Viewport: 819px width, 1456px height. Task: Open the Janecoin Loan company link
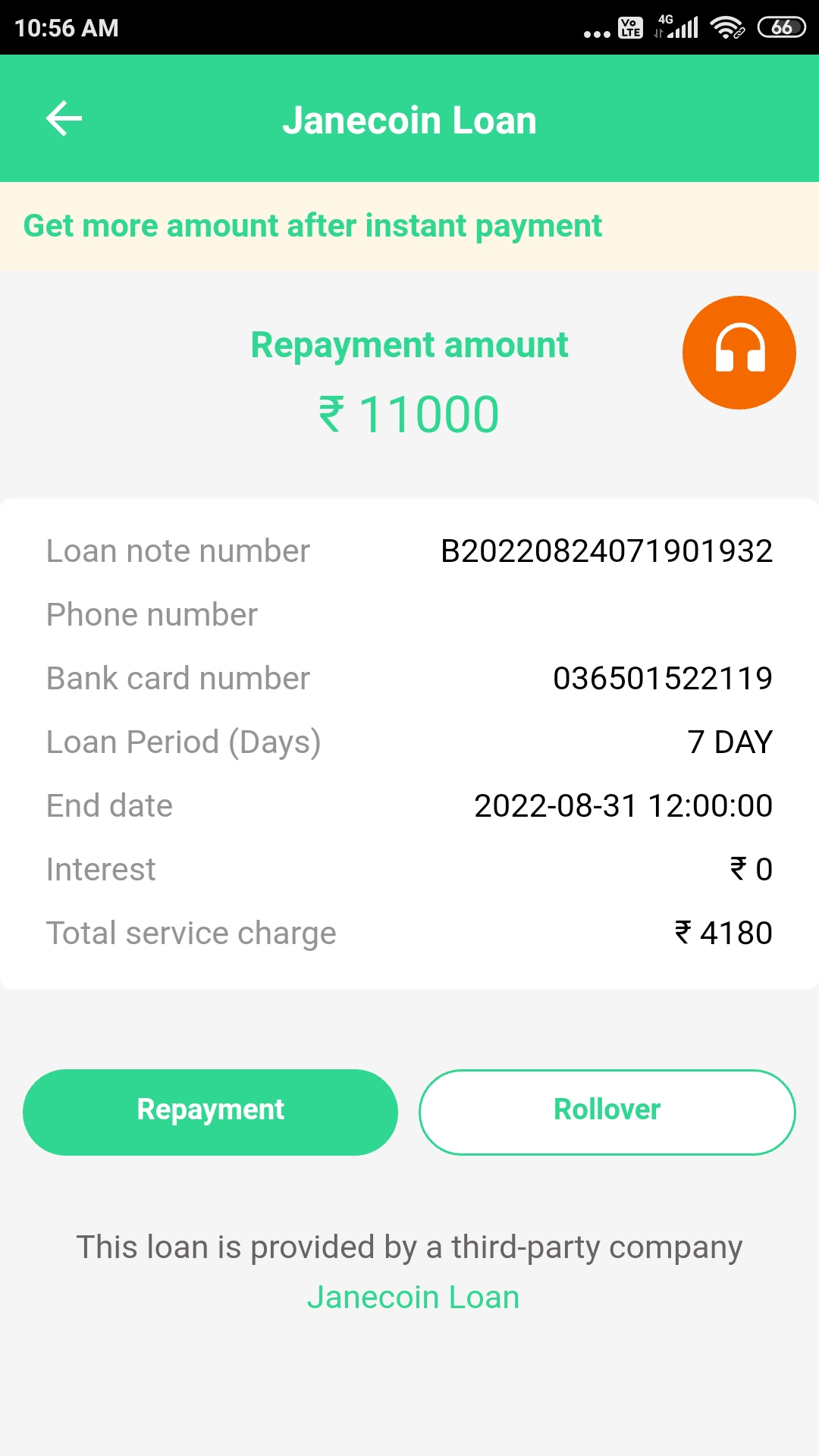[x=413, y=1298]
